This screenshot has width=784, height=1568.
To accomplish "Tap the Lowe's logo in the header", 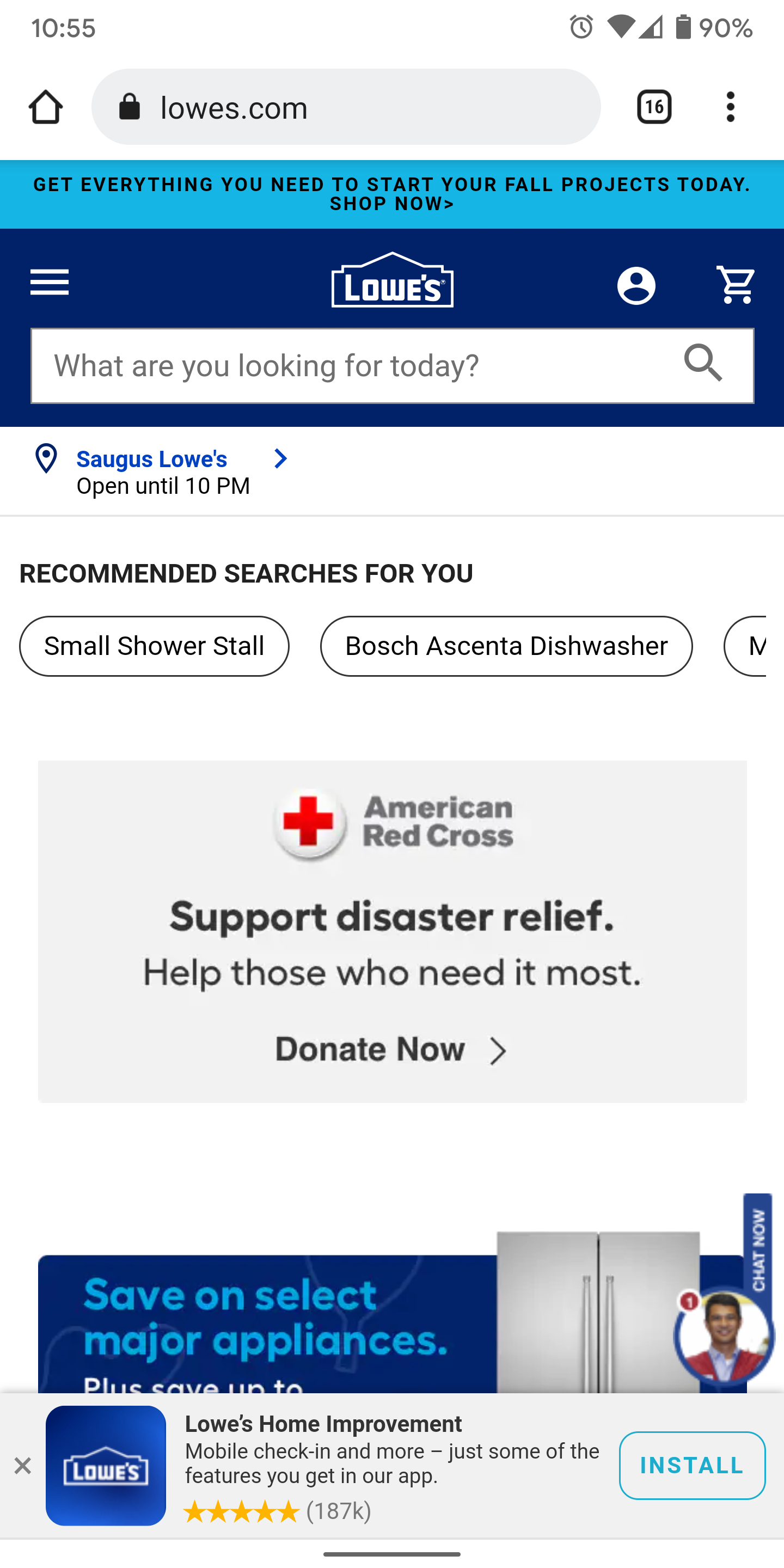I will coord(392,280).
